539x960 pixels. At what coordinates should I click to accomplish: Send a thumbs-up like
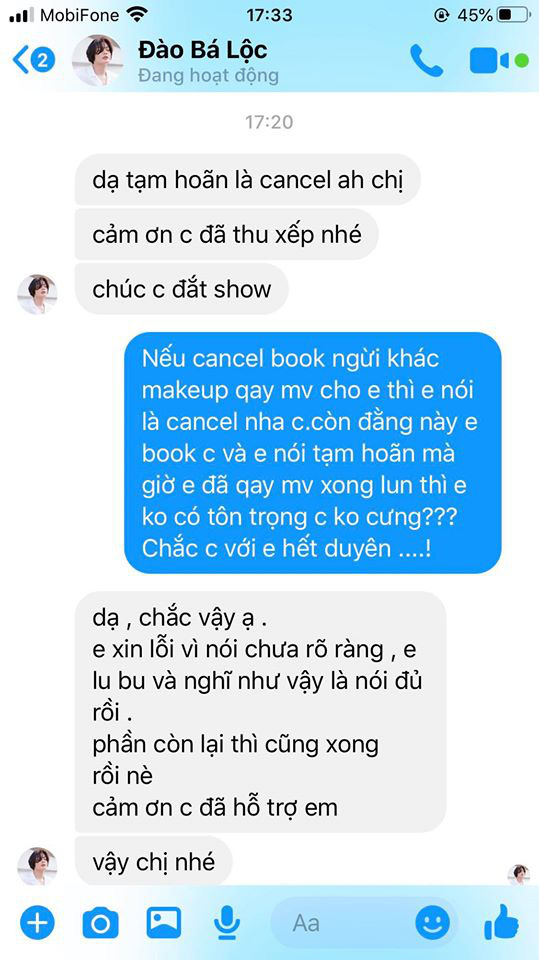[501, 921]
